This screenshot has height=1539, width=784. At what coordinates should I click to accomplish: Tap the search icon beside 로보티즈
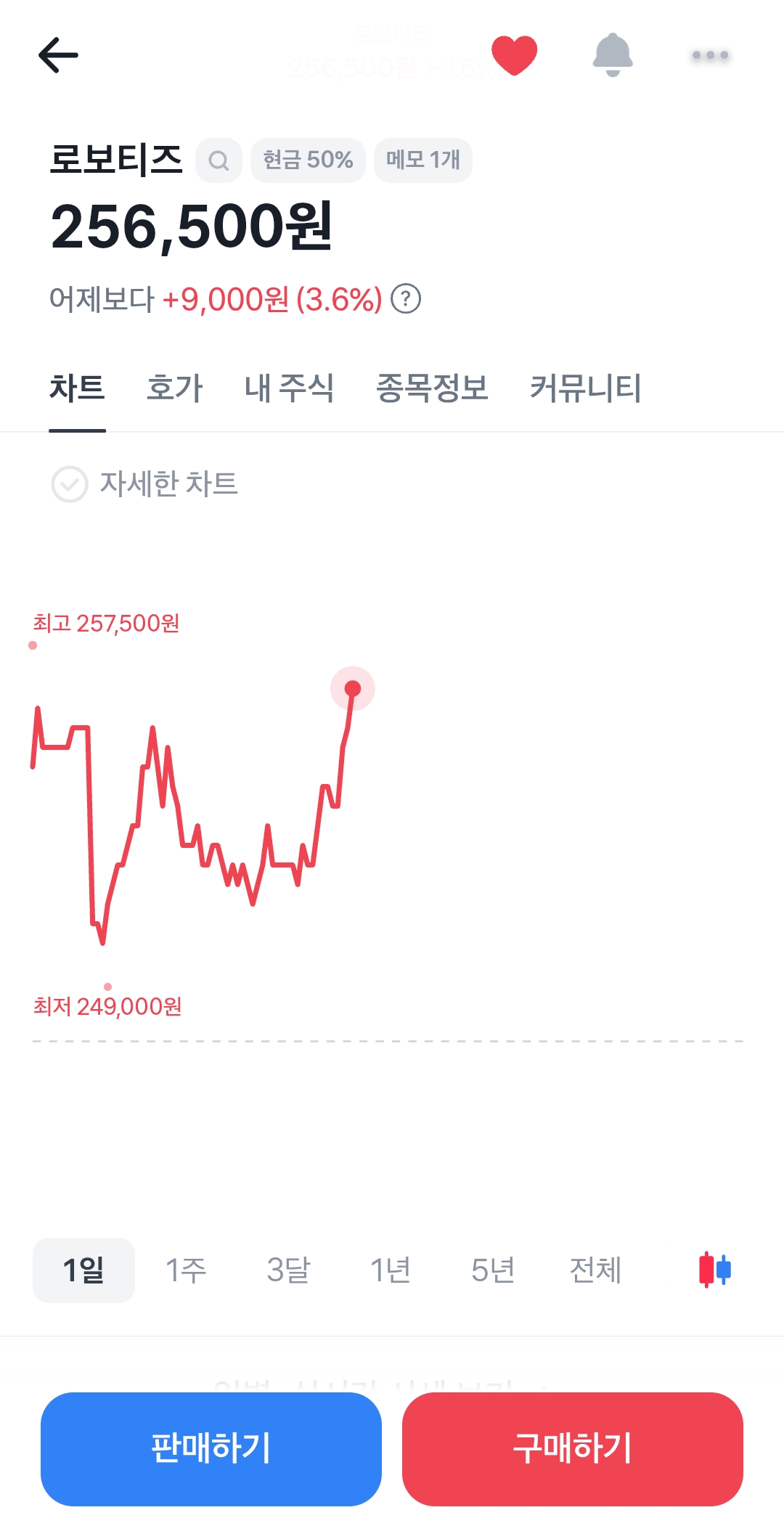[219, 160]
